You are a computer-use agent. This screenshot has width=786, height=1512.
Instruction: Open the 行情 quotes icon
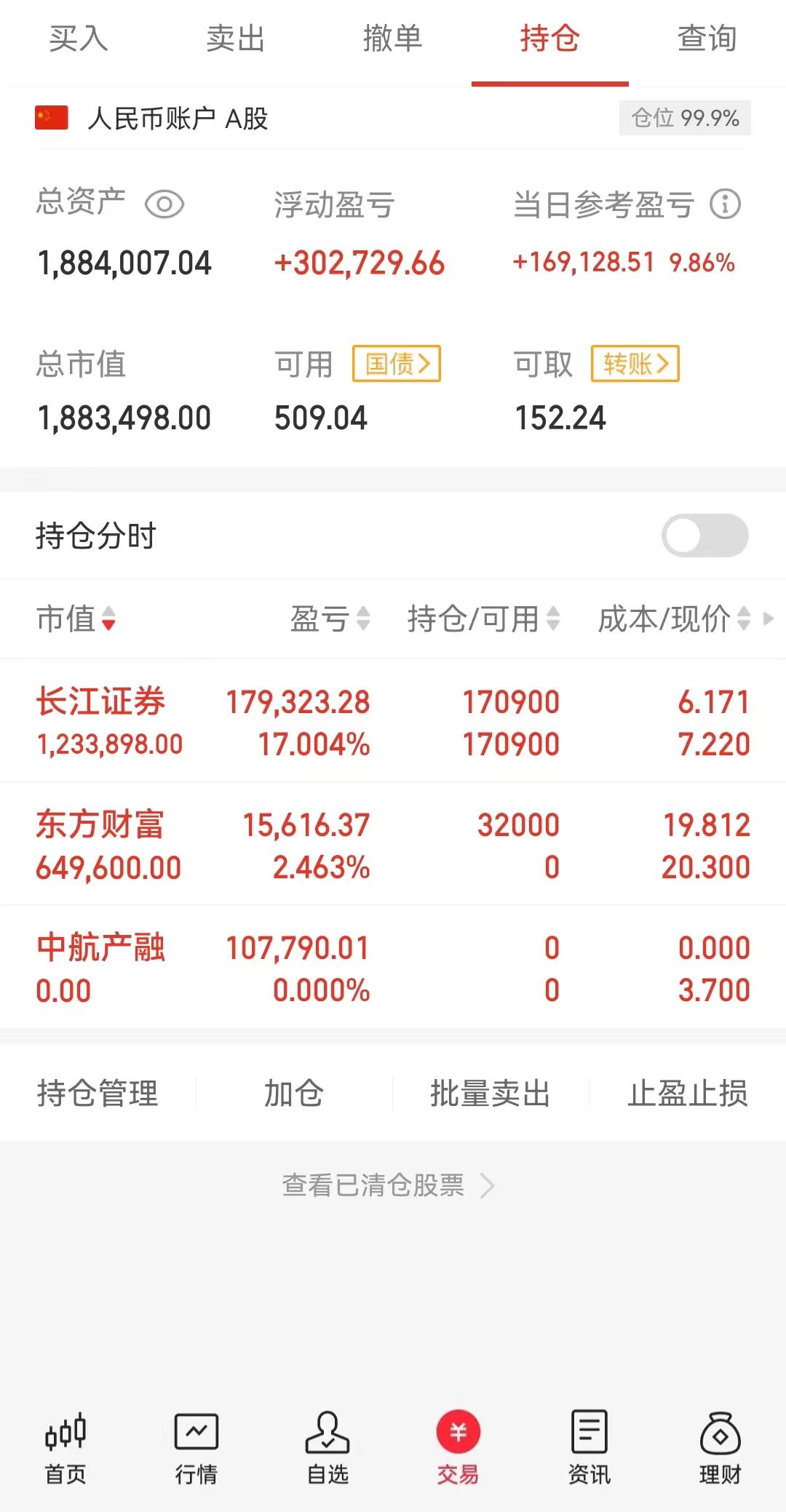pos(195,1448)
